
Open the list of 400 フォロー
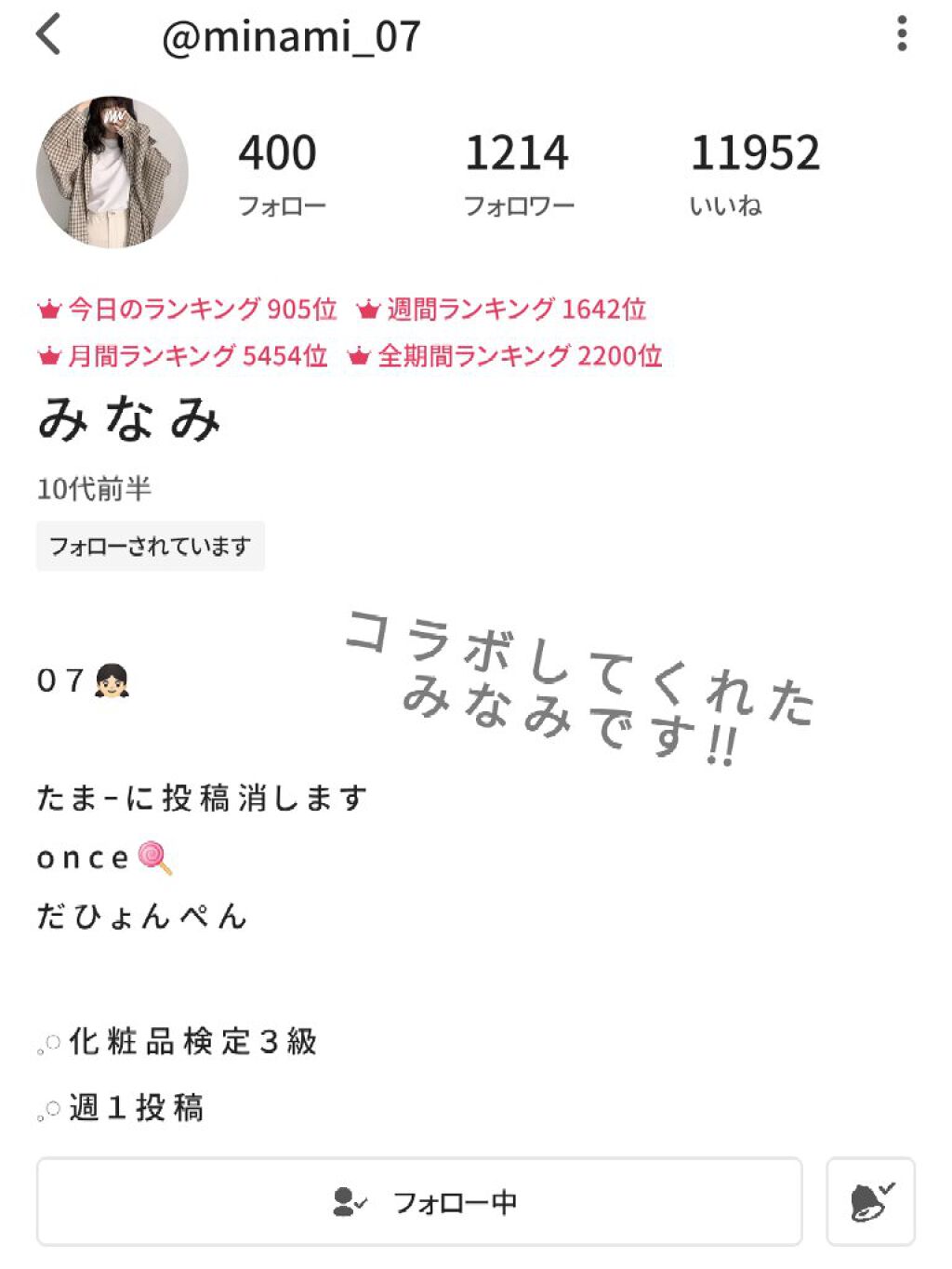click(279, 172)
